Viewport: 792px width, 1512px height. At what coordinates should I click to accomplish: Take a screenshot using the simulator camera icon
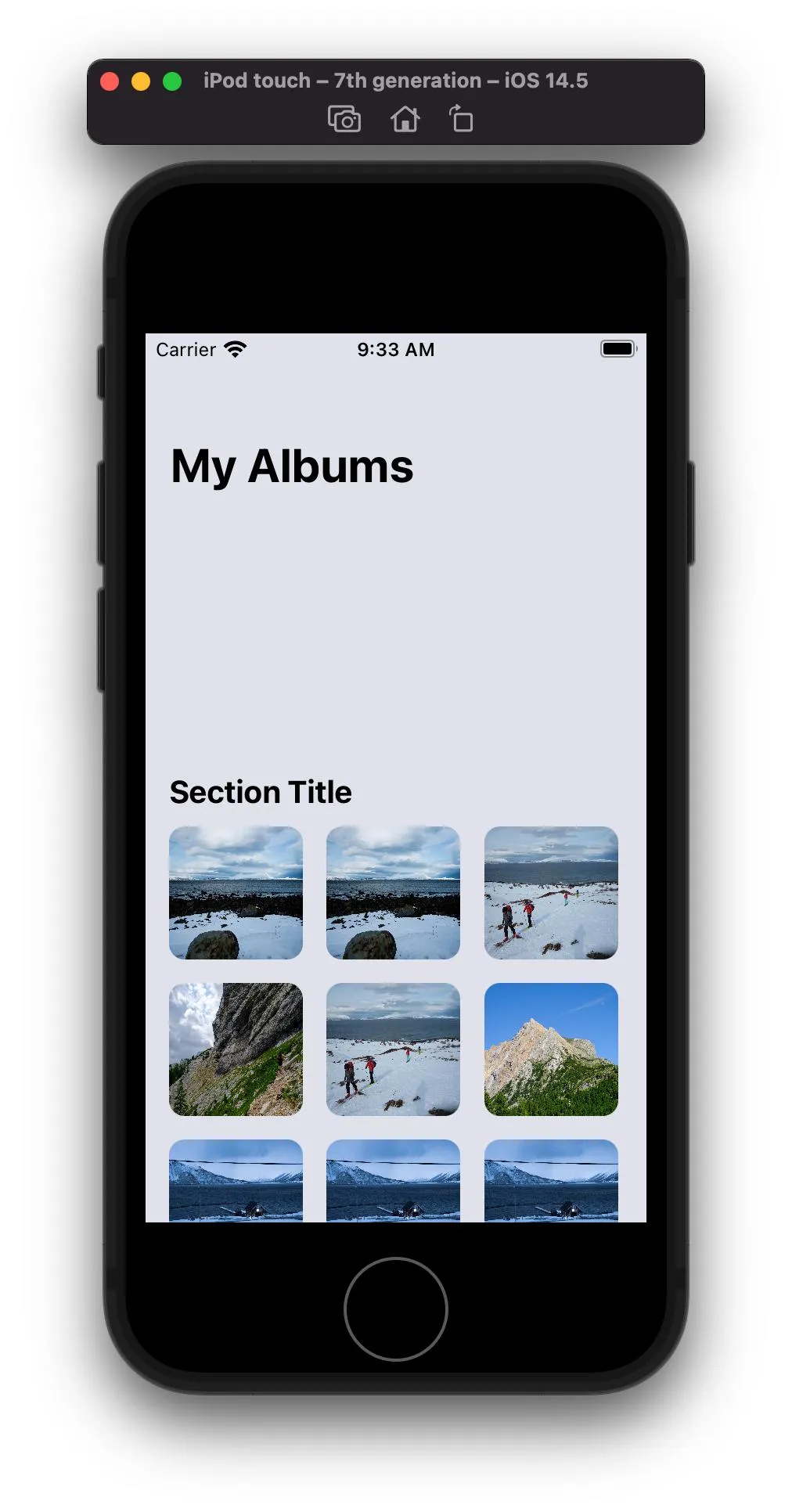(x=344, y=120)
